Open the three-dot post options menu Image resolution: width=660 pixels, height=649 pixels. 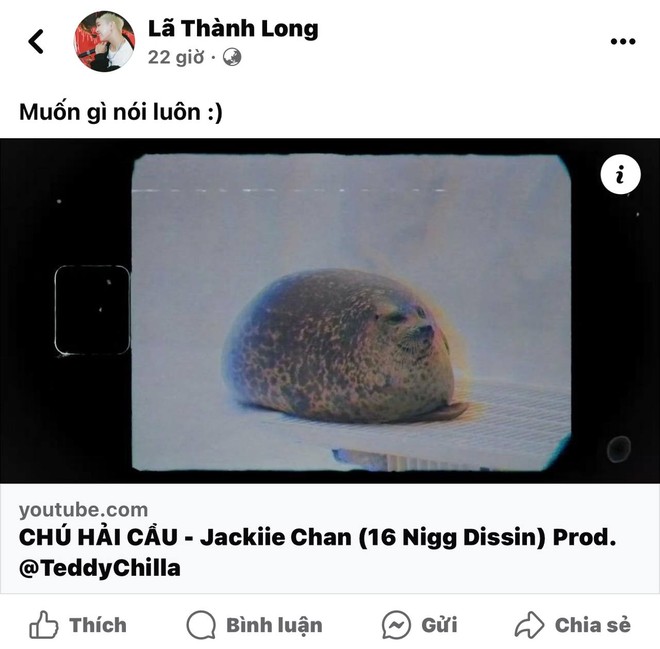622,41
